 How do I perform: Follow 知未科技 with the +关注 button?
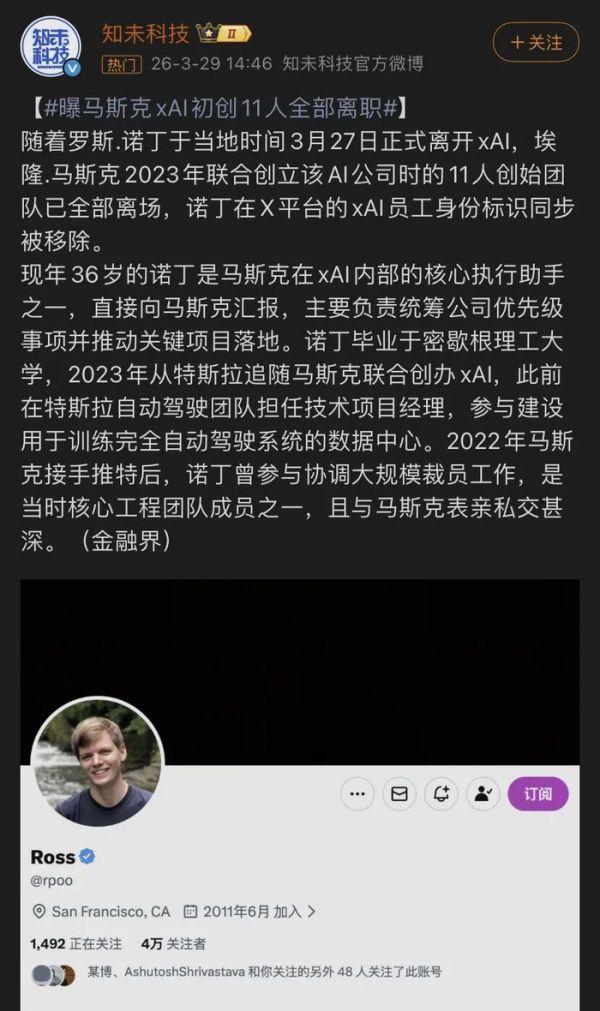pyautogui.click(x=536, y=42)
